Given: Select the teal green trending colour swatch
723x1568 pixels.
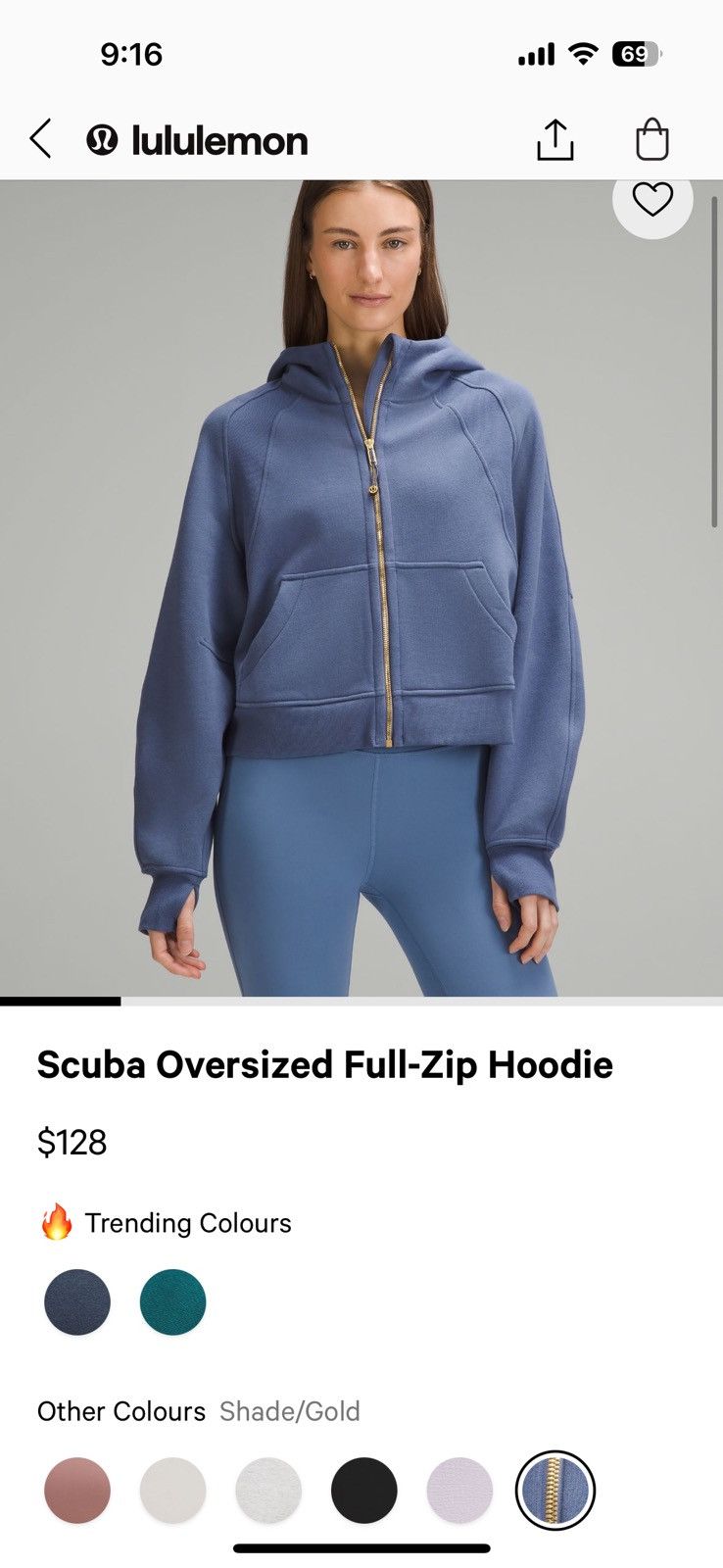Looking at the screenshot, I should pyautogui.click(x=173, y=1301).
